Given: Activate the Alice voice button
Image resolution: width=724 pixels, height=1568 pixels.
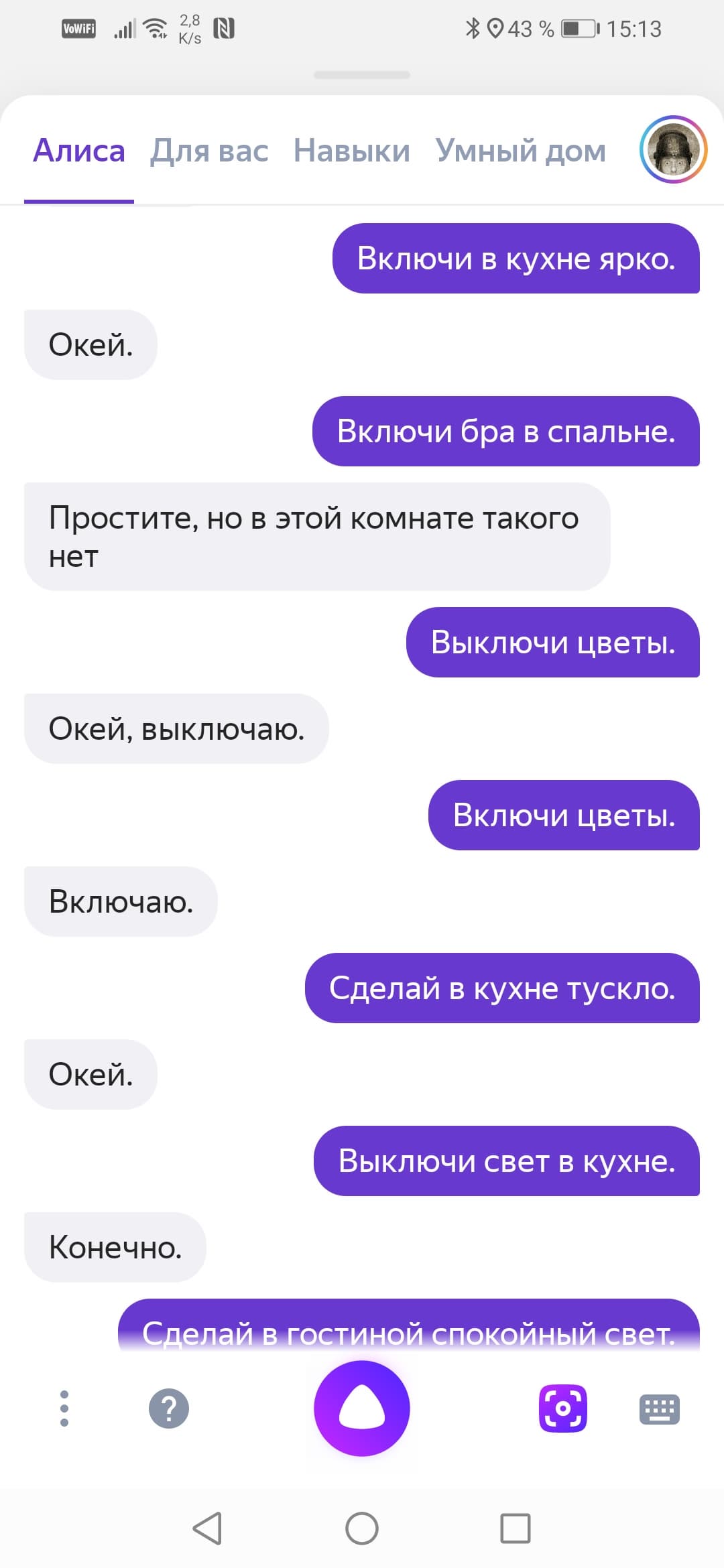Looking at the screenshot, I should click(362, 1409).
